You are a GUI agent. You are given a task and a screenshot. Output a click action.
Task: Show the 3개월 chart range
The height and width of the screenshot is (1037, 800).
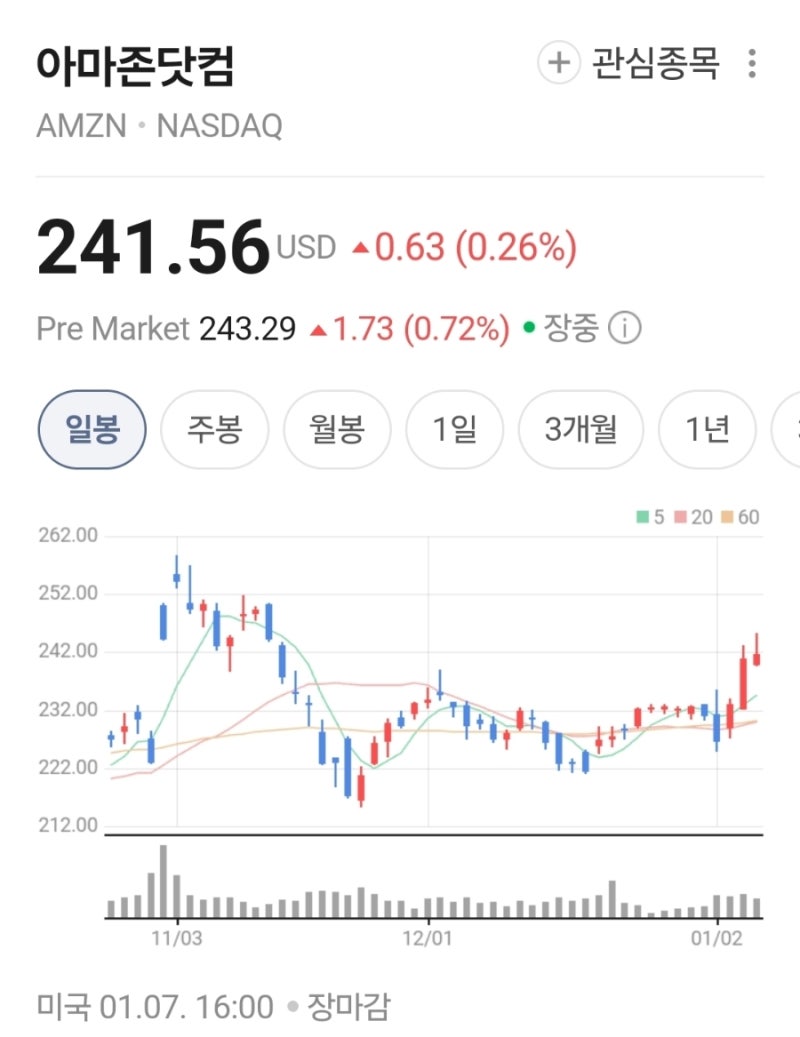tap(580, 428)
